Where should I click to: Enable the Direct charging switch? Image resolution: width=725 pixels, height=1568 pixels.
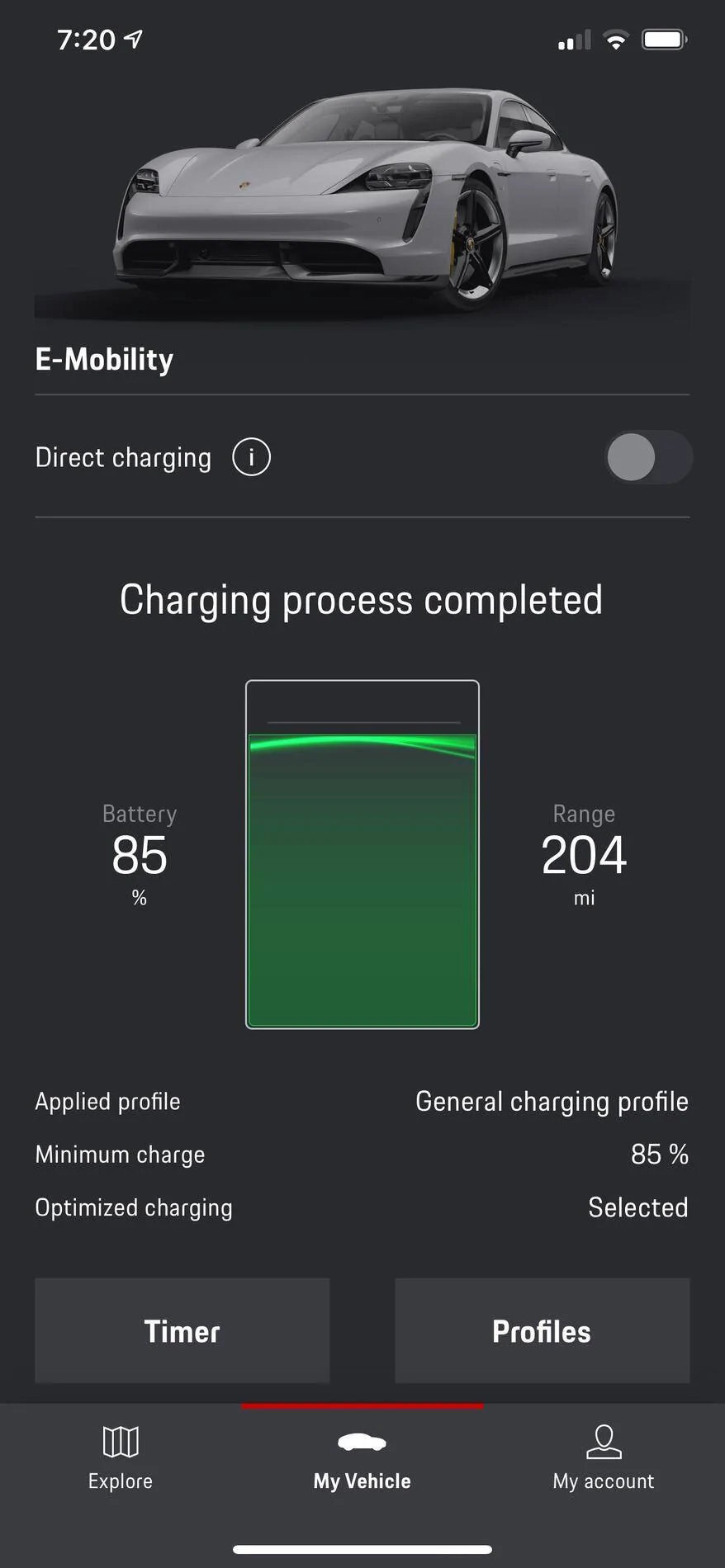click(649, 457)
